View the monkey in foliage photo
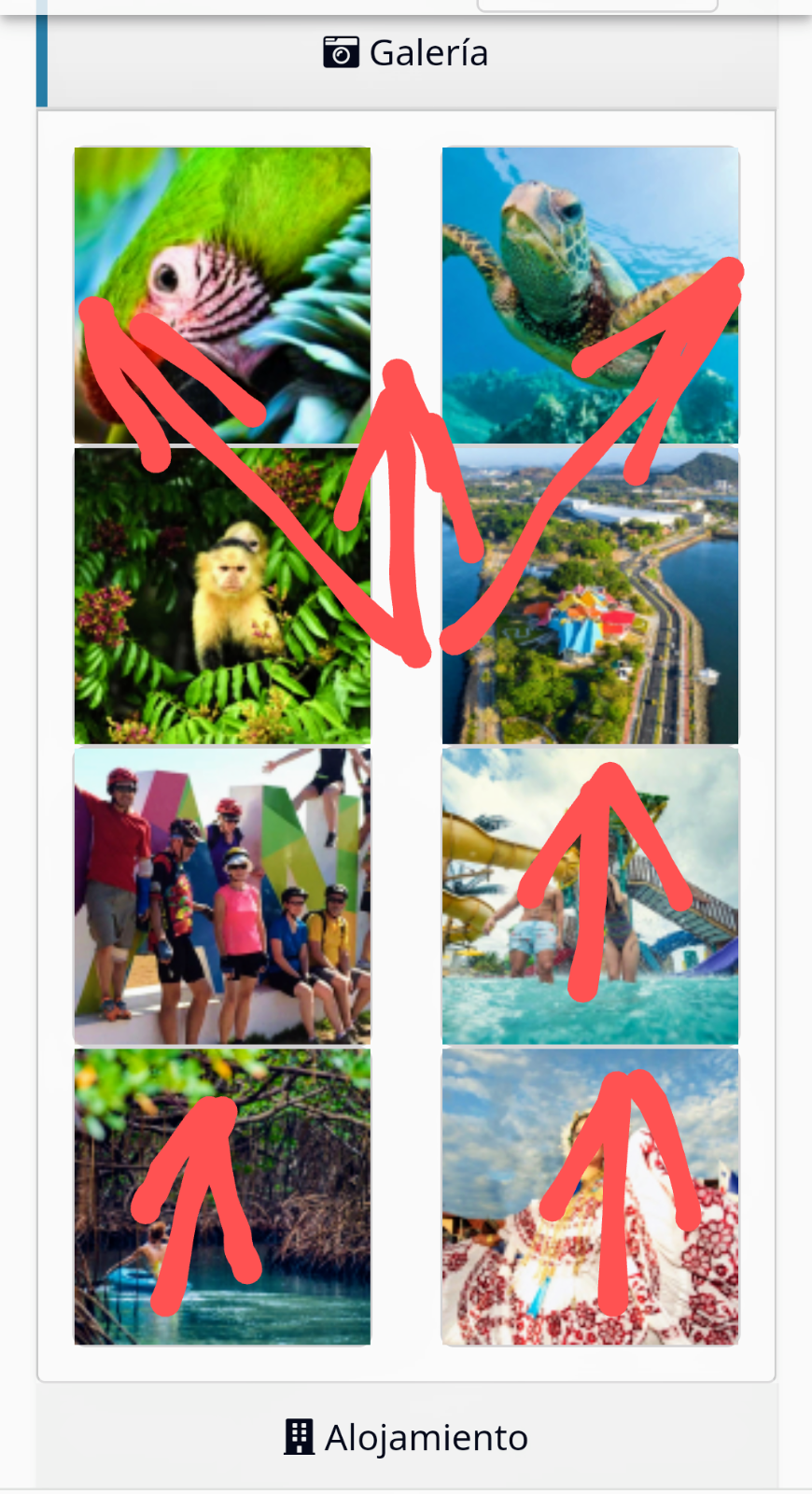Viewport: 812px width, 1494px height. pyautogui.click(x=222, y=596)
